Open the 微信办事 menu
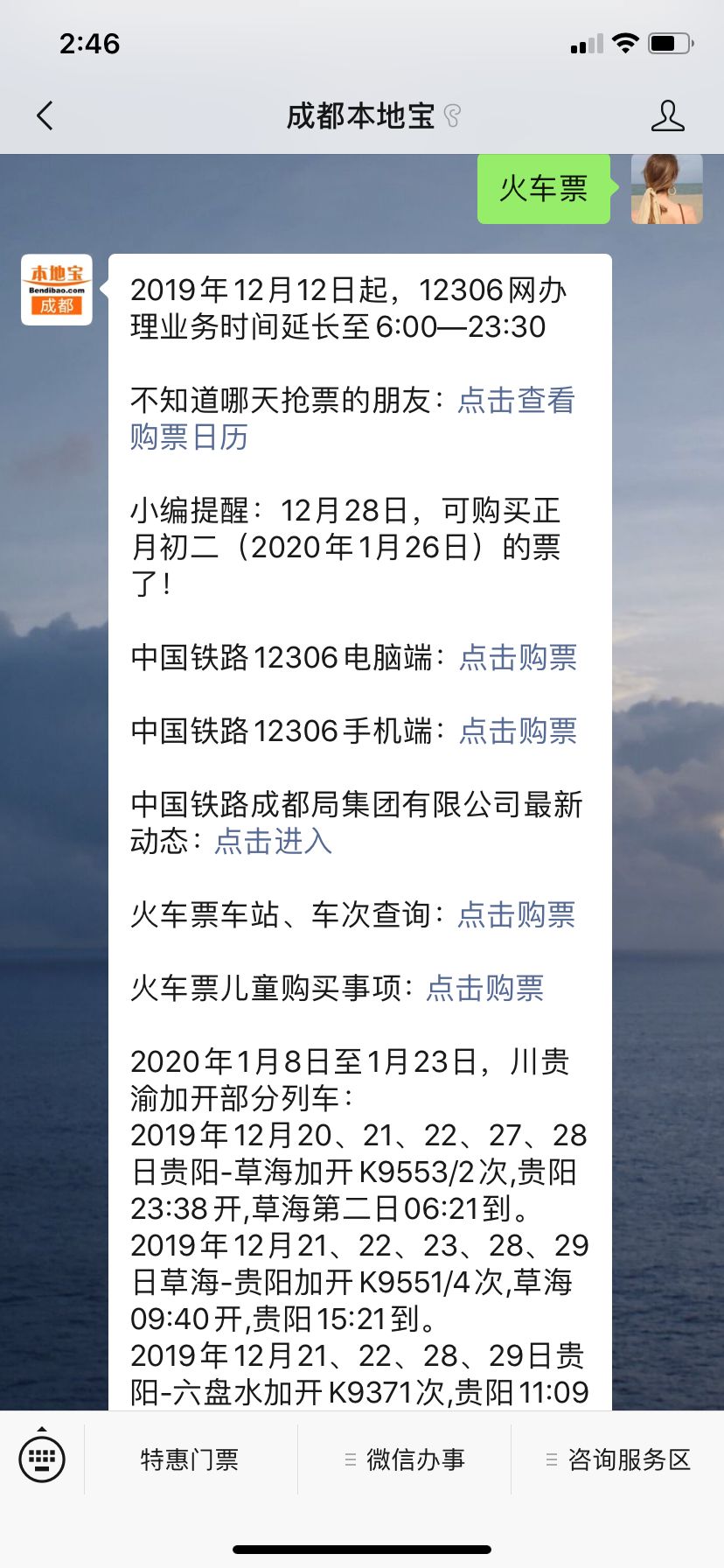This screenshot has height=1568, width=724. [x=405, y=1459]
